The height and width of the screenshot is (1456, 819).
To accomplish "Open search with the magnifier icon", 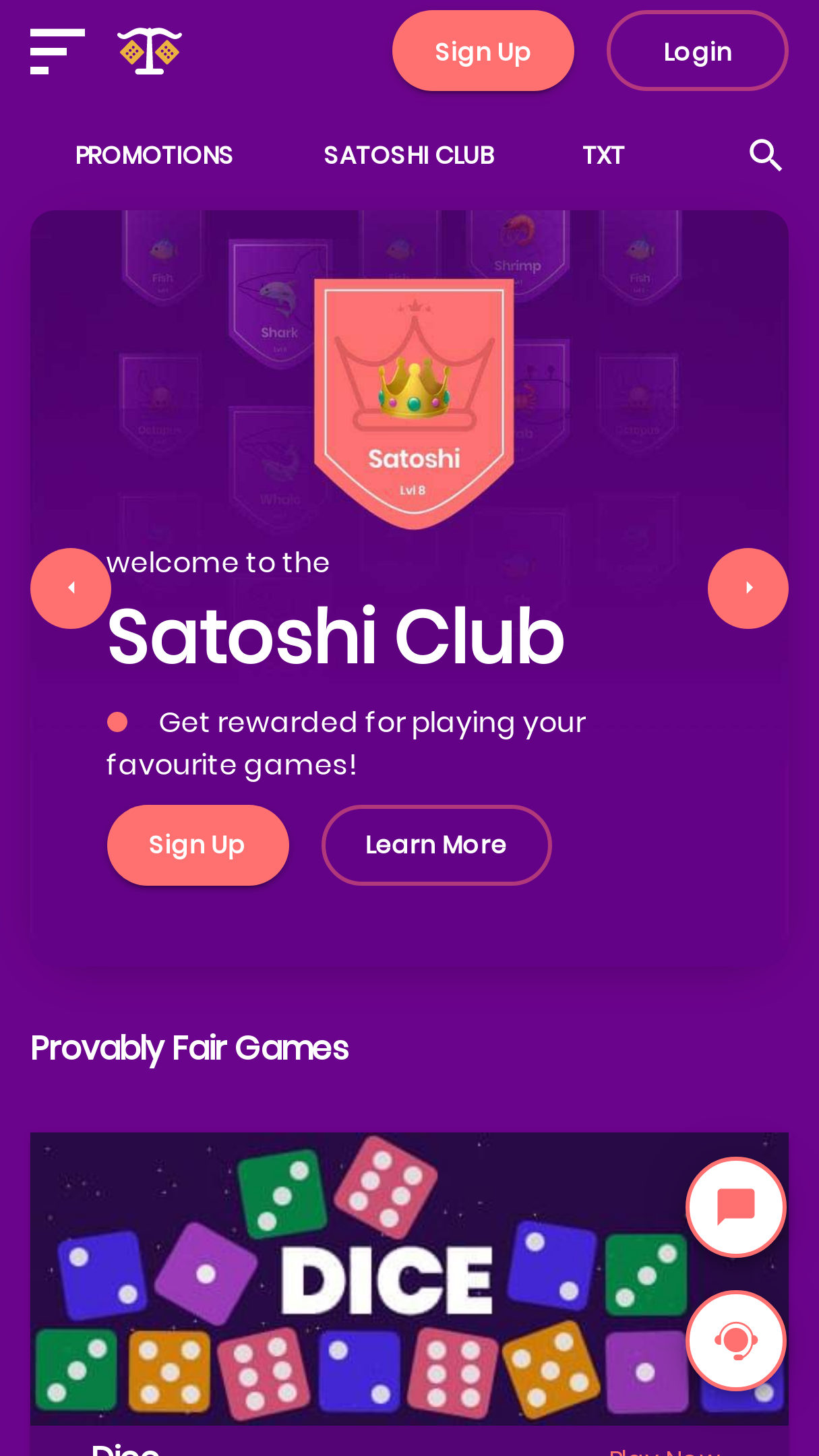I will click(x=766, y=156).
